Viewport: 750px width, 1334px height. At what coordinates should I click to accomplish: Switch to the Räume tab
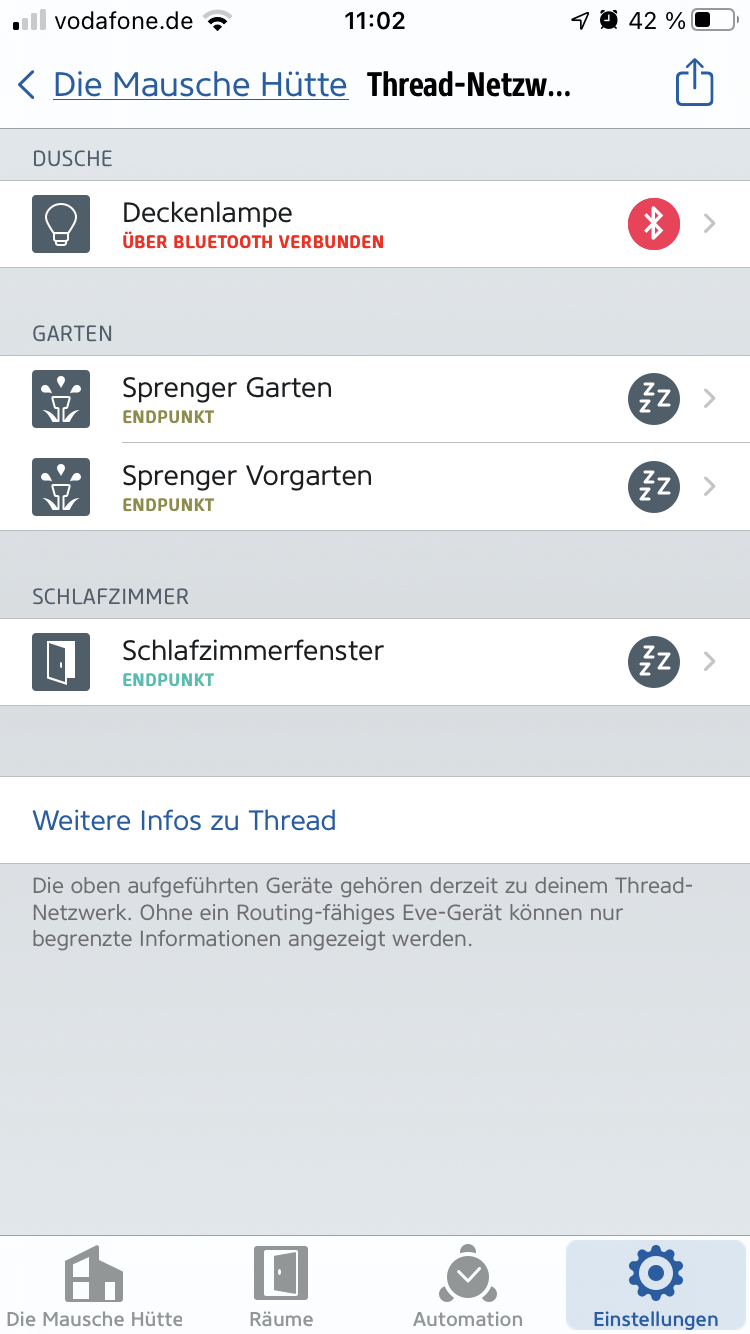tap(281, 1286)
